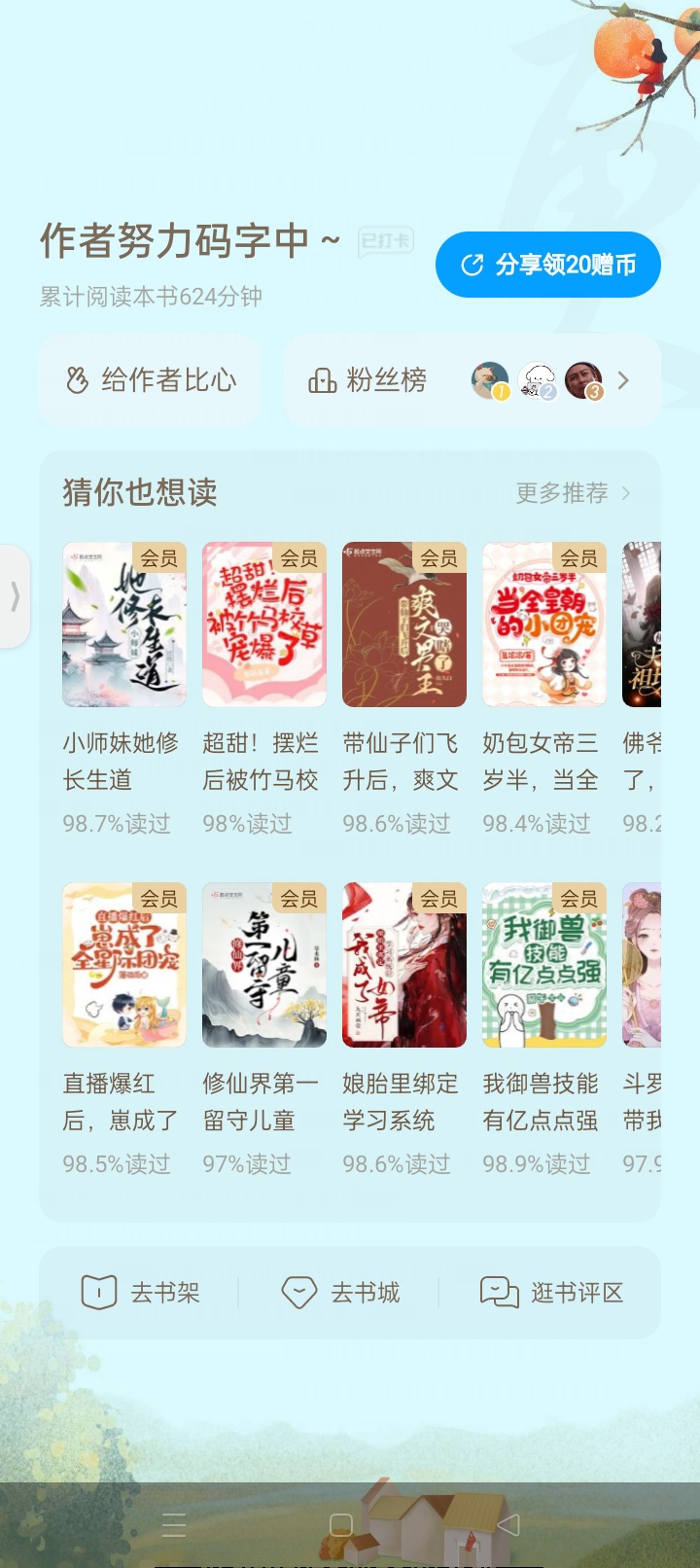Image resolution: width=700 pixels, height=1568 pixels.
Task: Open 更多推荐 recommendations
Action: tap(574, 493)
